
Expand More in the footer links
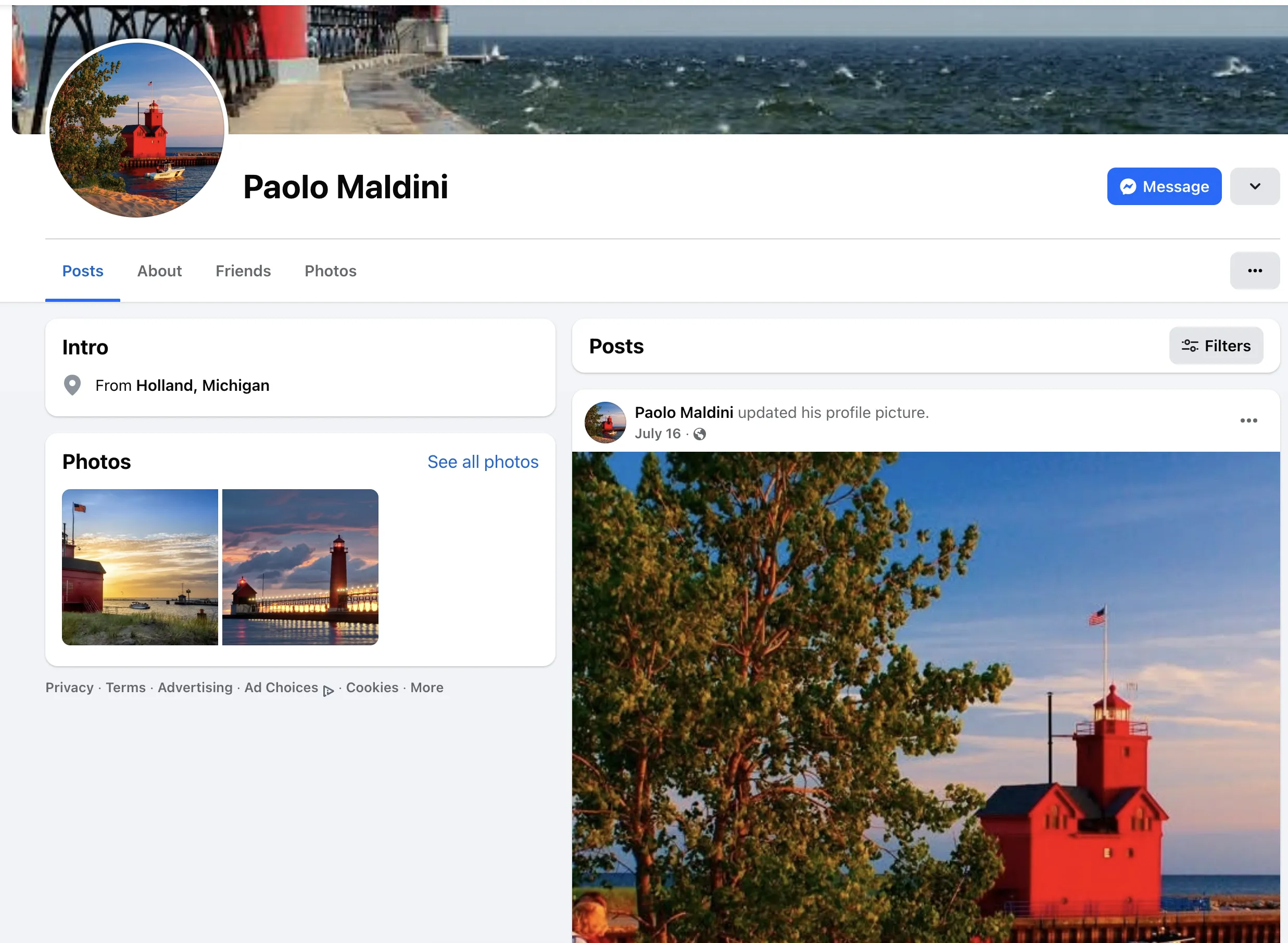click(x=426, y=687)
